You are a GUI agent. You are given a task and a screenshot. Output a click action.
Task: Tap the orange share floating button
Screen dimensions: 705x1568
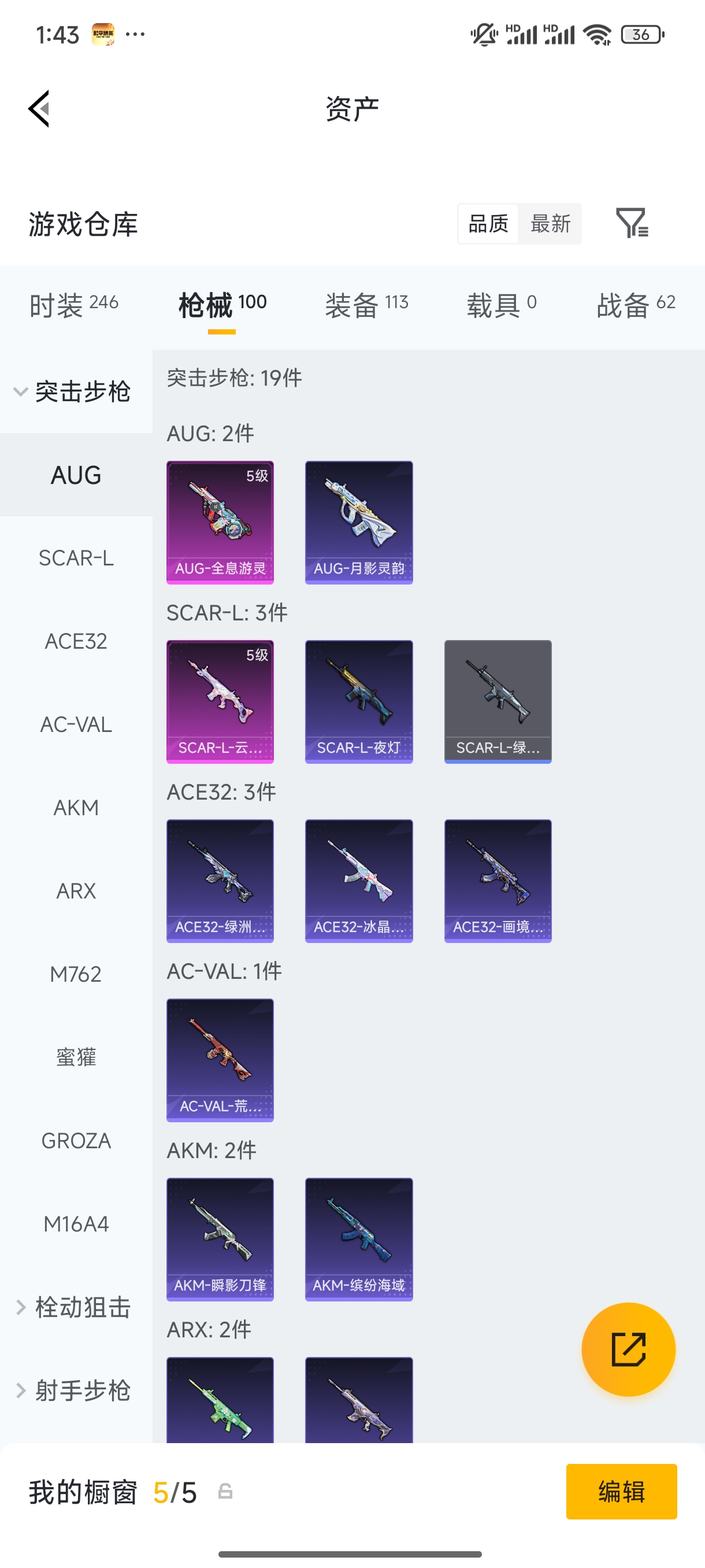pyautogui.click(x=628, y=1349)
